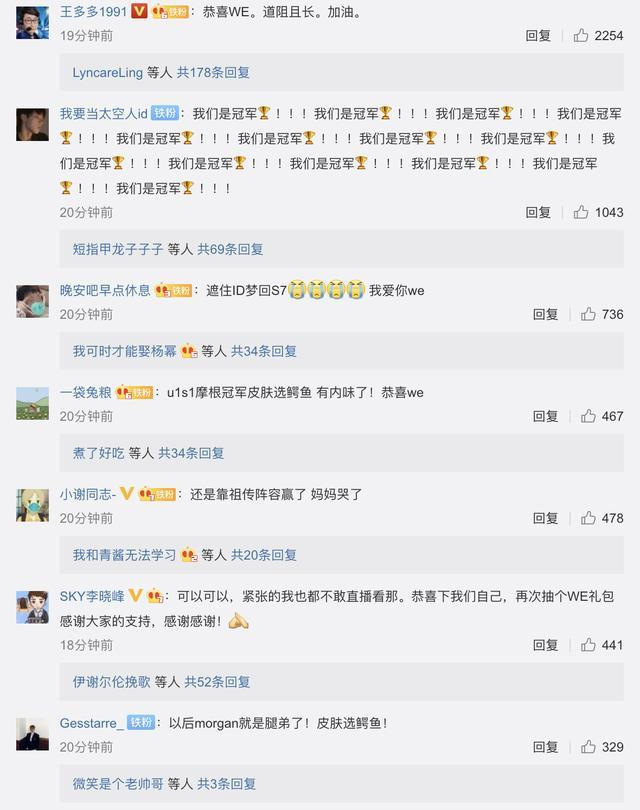Viewport: 640px width, 810px height.
Task: Reply to Gesstarre_'s comment
Action: pyautogui.click(x=545, y=747)
